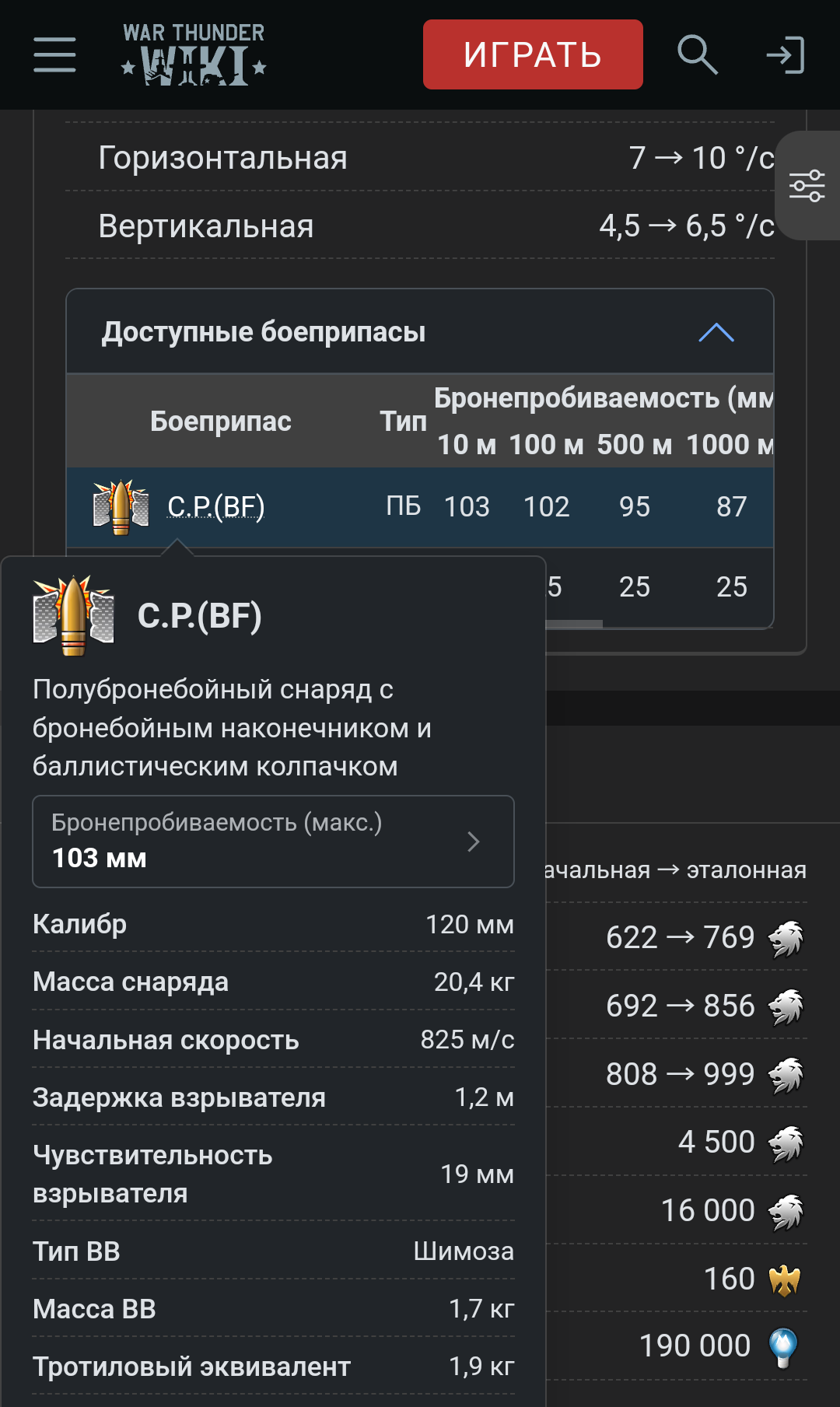Collapse the Доступные боеприпасы section
Viewport: 840px width, 1407px height.
[716, 332]
